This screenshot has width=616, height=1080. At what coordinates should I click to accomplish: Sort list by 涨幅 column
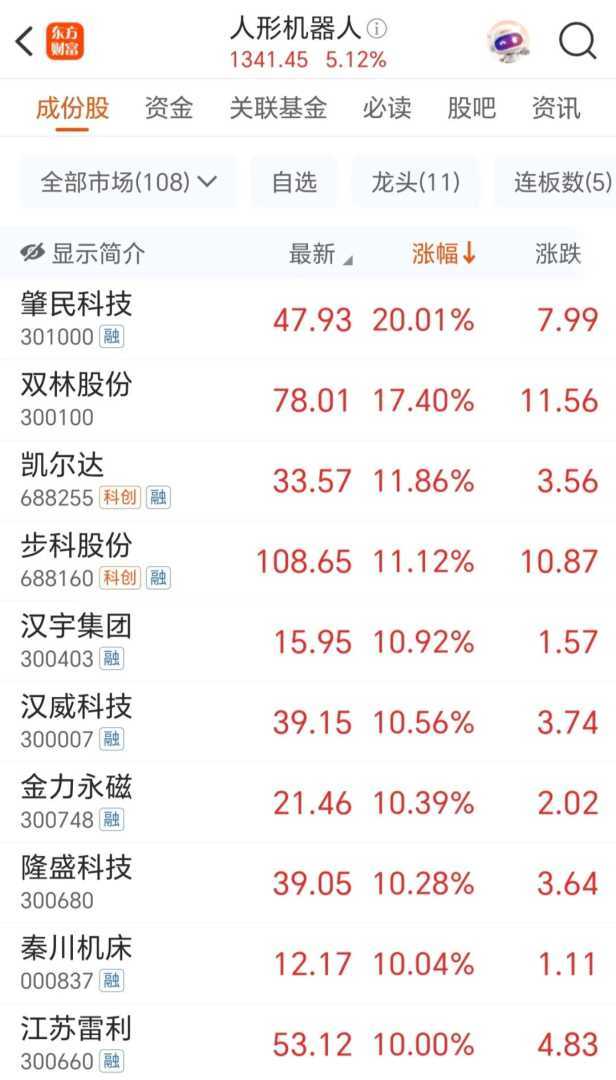point(444,254)
